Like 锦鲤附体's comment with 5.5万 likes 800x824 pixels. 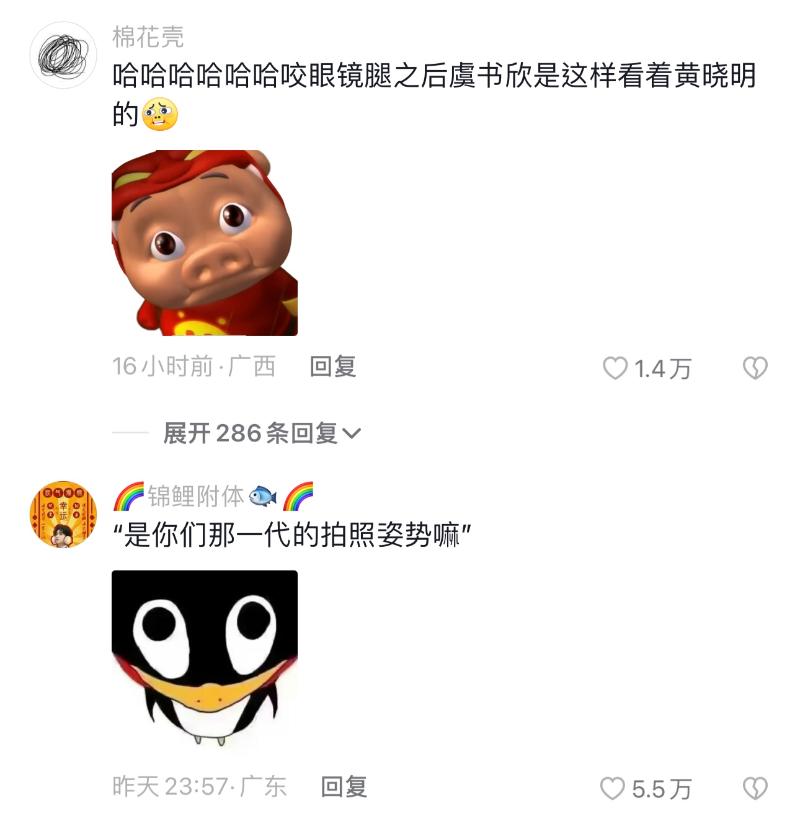click(613, 789)
